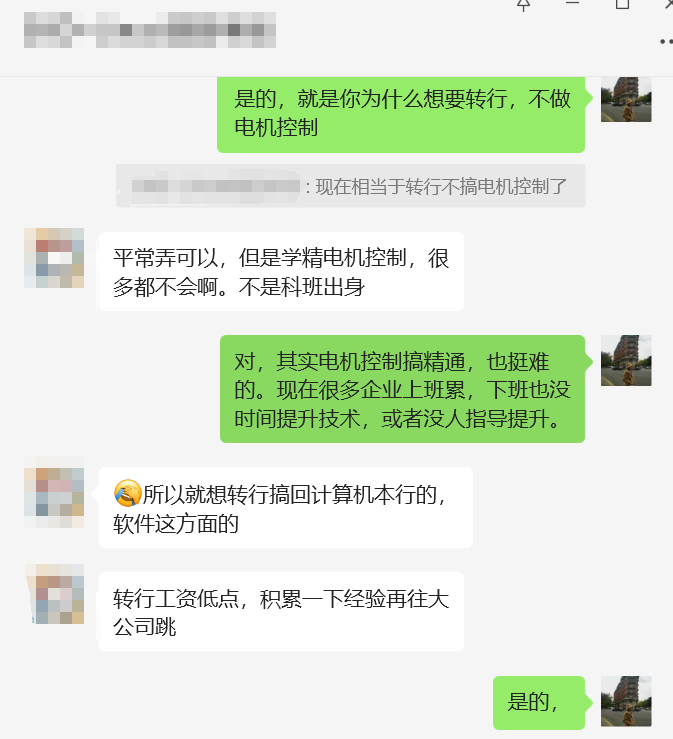The height and width of the screenshot is (739, 673).
Task: Minimize the chat window
Action: tap(572, 5)
